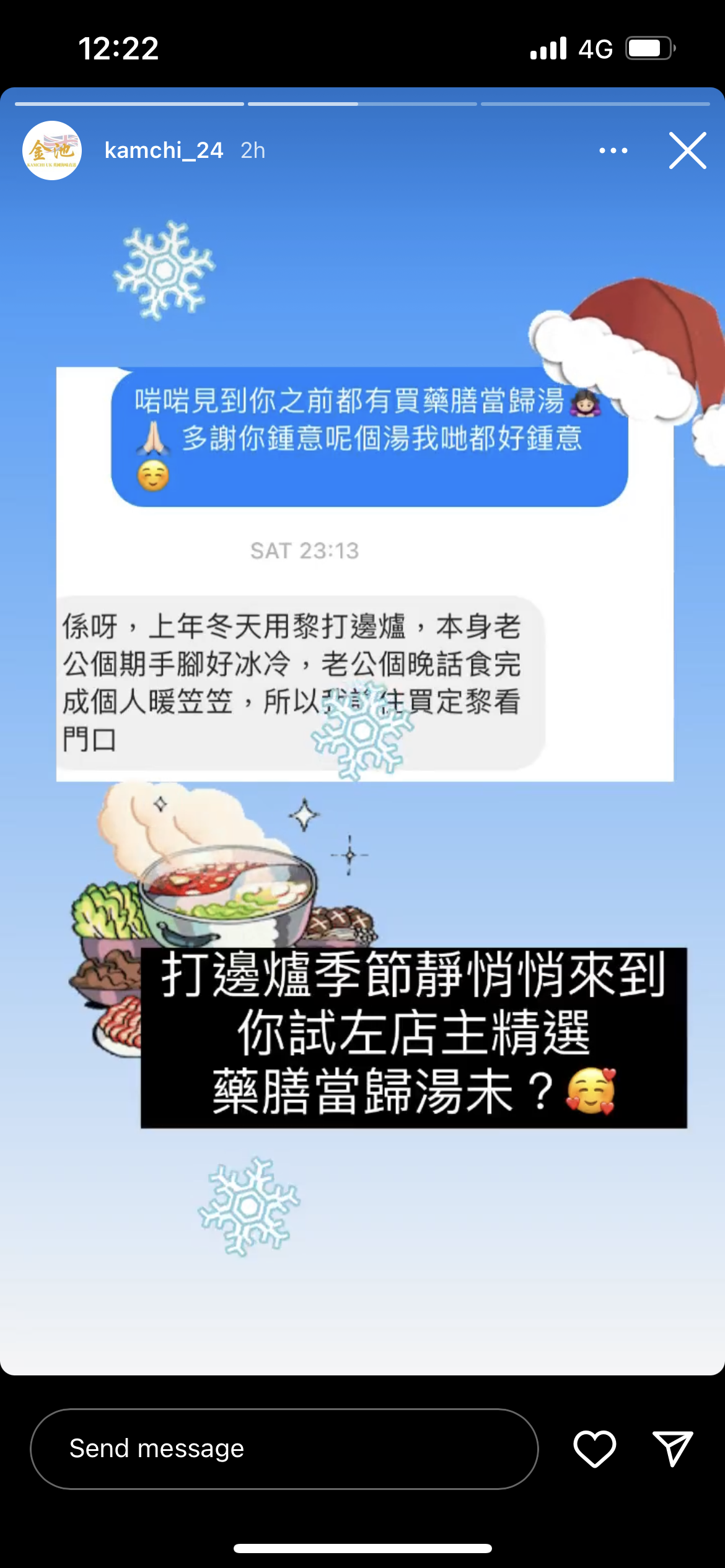This screenshot has height=1568, width=725.
Task: Tap the battery indicator
Action: (648, 48)
